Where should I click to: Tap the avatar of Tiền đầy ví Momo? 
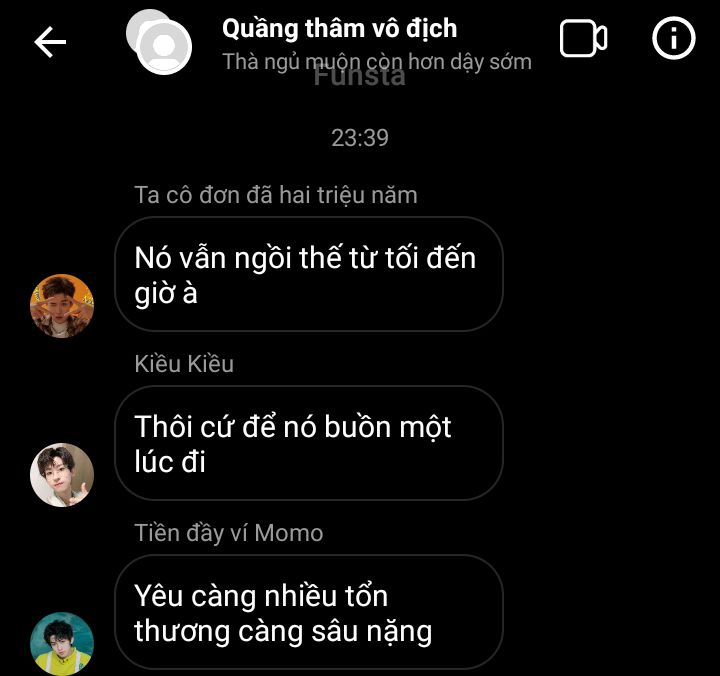point(62,643)
